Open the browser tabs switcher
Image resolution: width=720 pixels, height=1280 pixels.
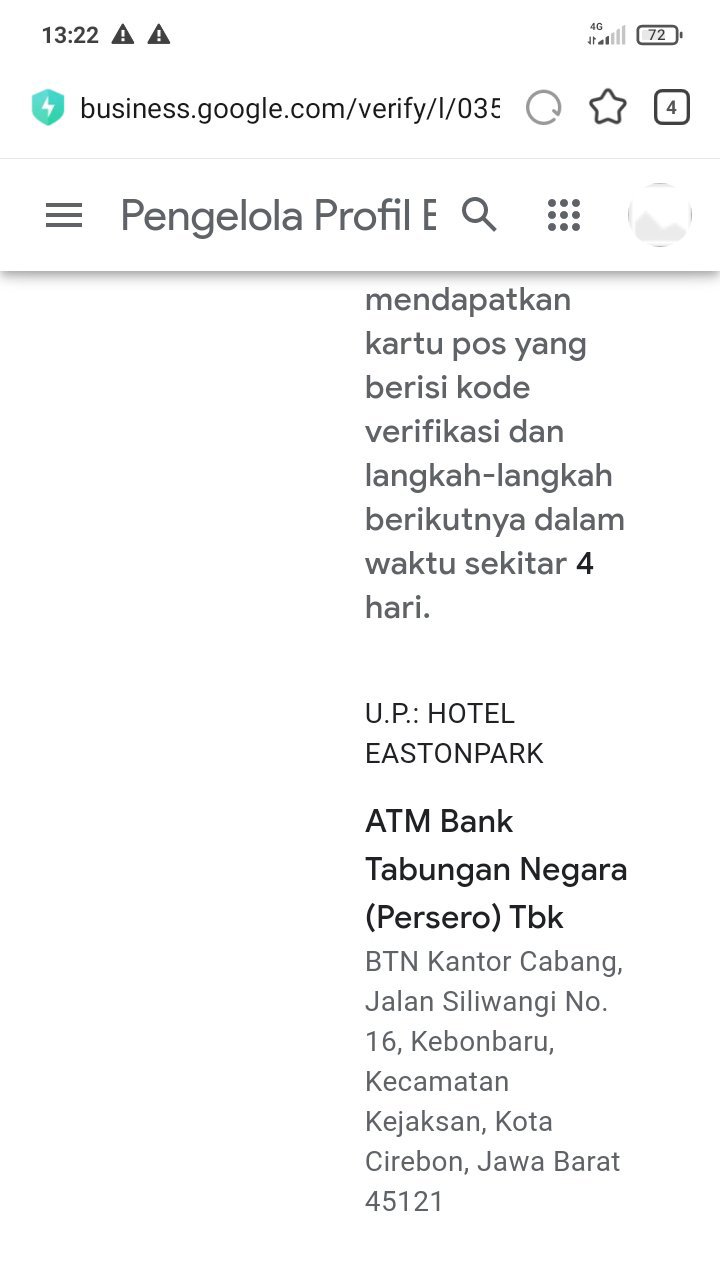[672, 108]
